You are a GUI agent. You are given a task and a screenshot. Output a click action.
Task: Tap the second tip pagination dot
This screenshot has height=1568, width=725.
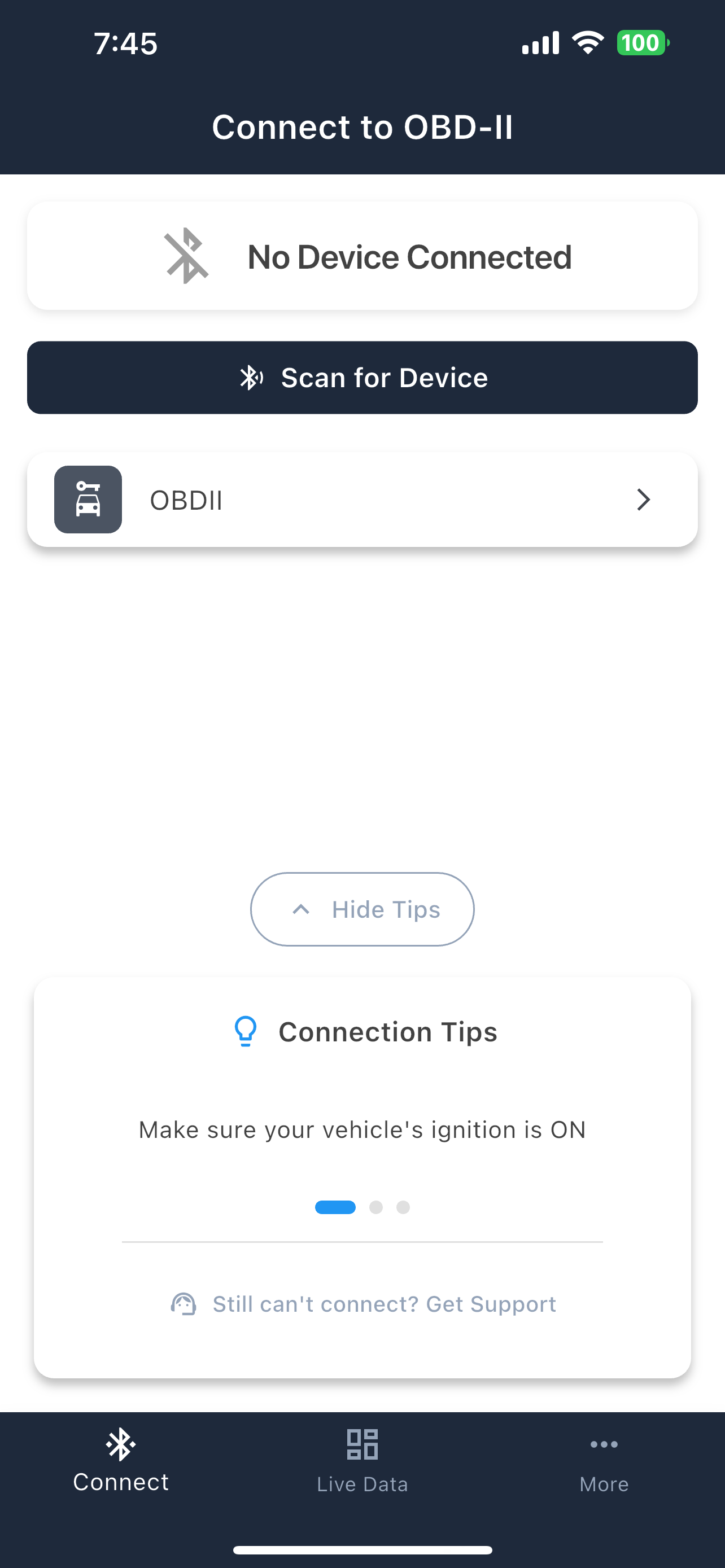click(376, 1207)
